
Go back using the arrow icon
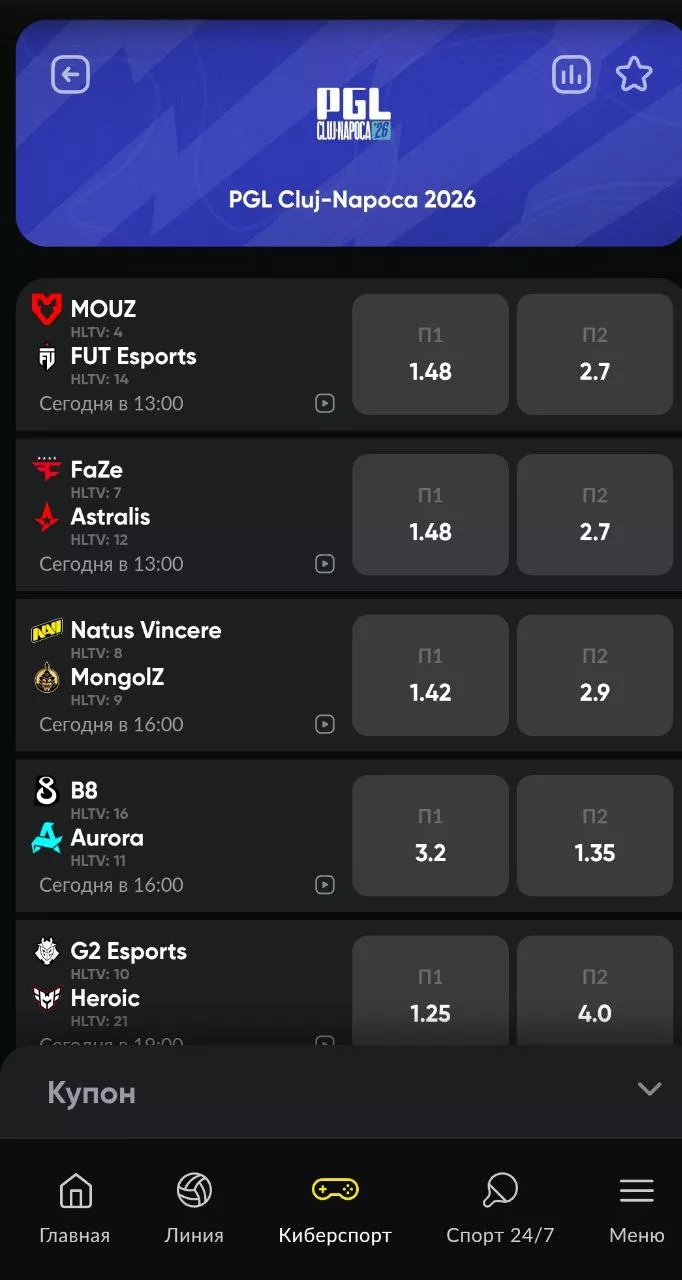(x=71, y=74)
